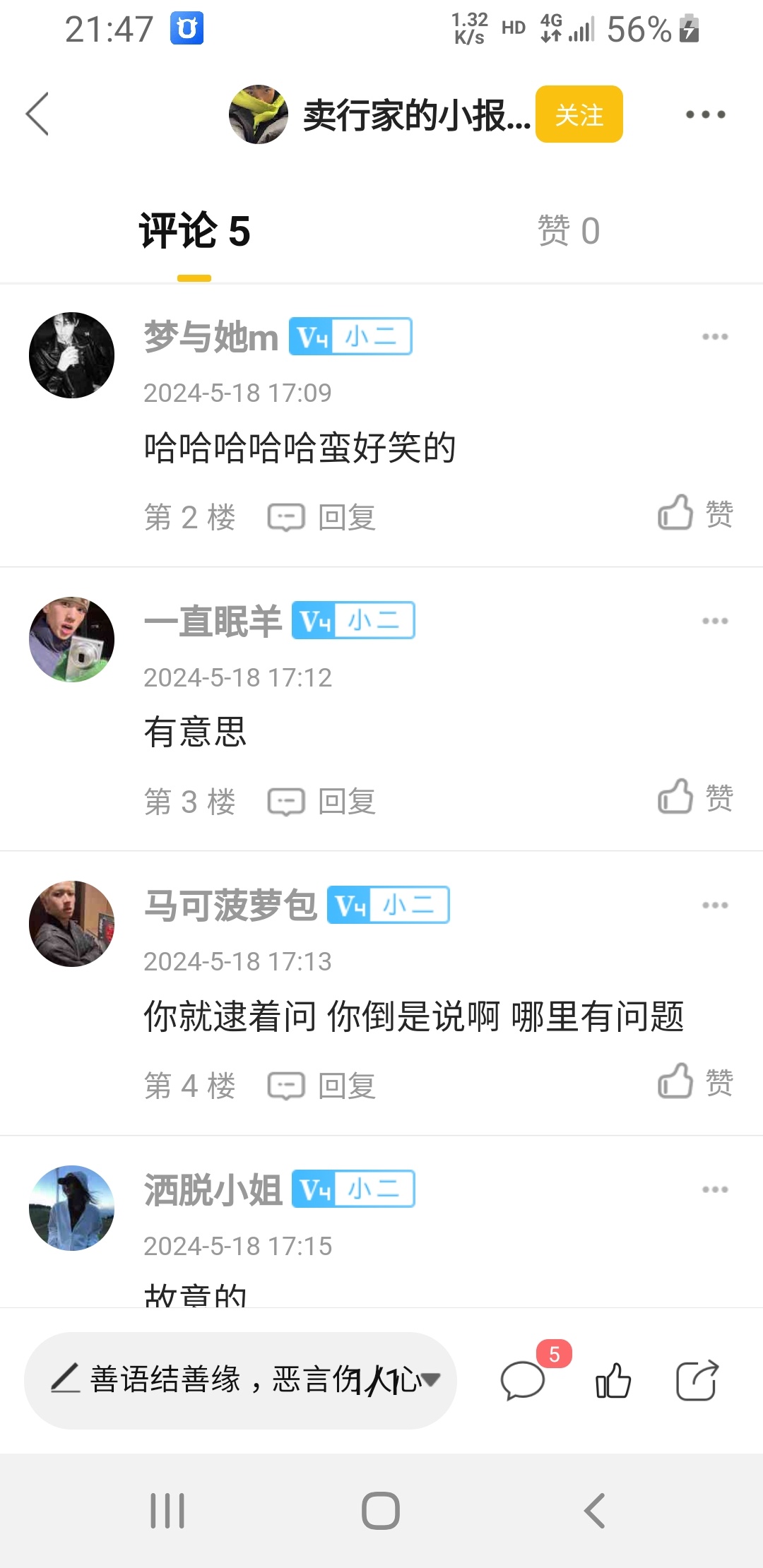
Task: Like the post with the bottom thumbs-up
Action: (x=613, y=1380)
